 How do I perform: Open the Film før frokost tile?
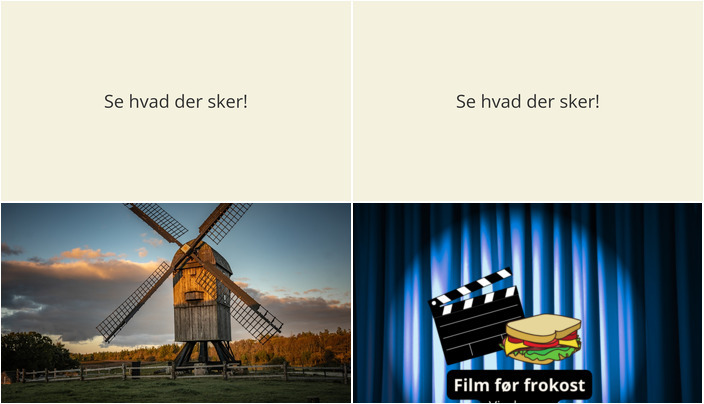[x=527, y=303]
